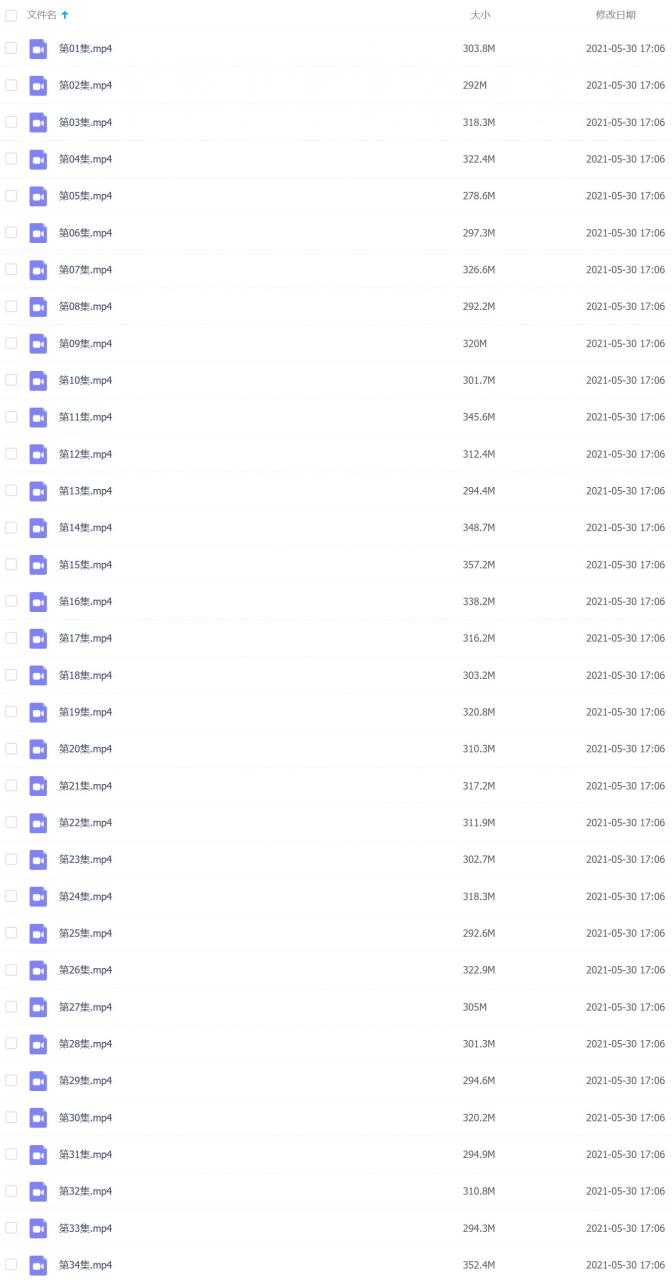Open video file 第34集.mp4

click(85, 1265)
